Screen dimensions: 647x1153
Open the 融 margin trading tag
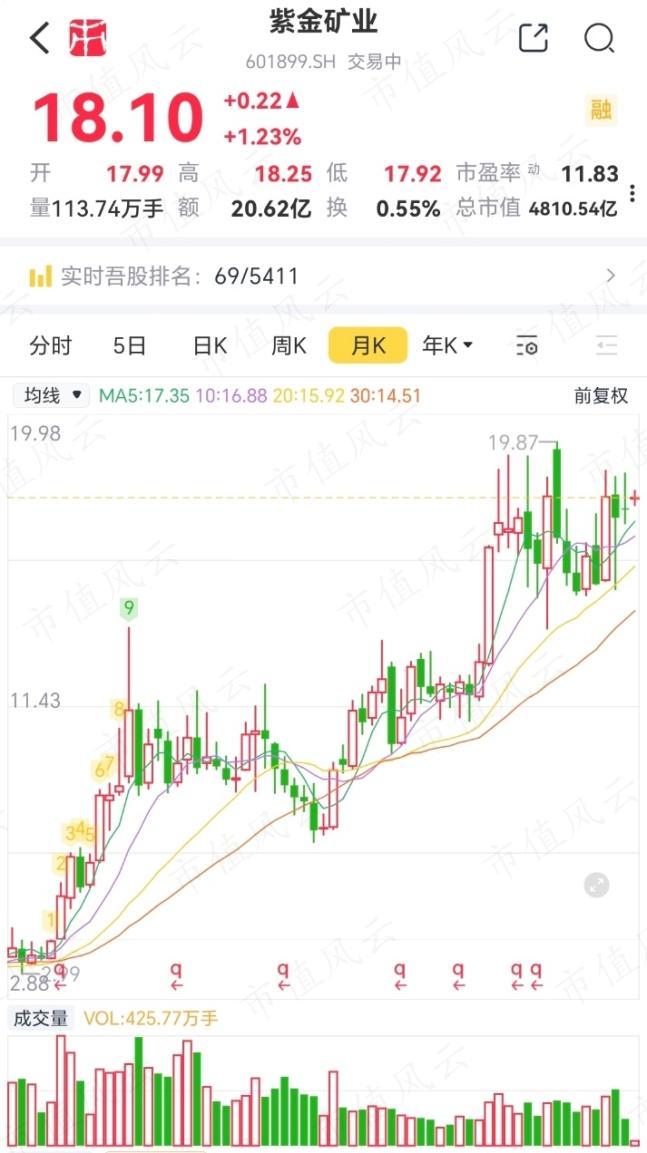pyautogui.click(x=601, y=110)
